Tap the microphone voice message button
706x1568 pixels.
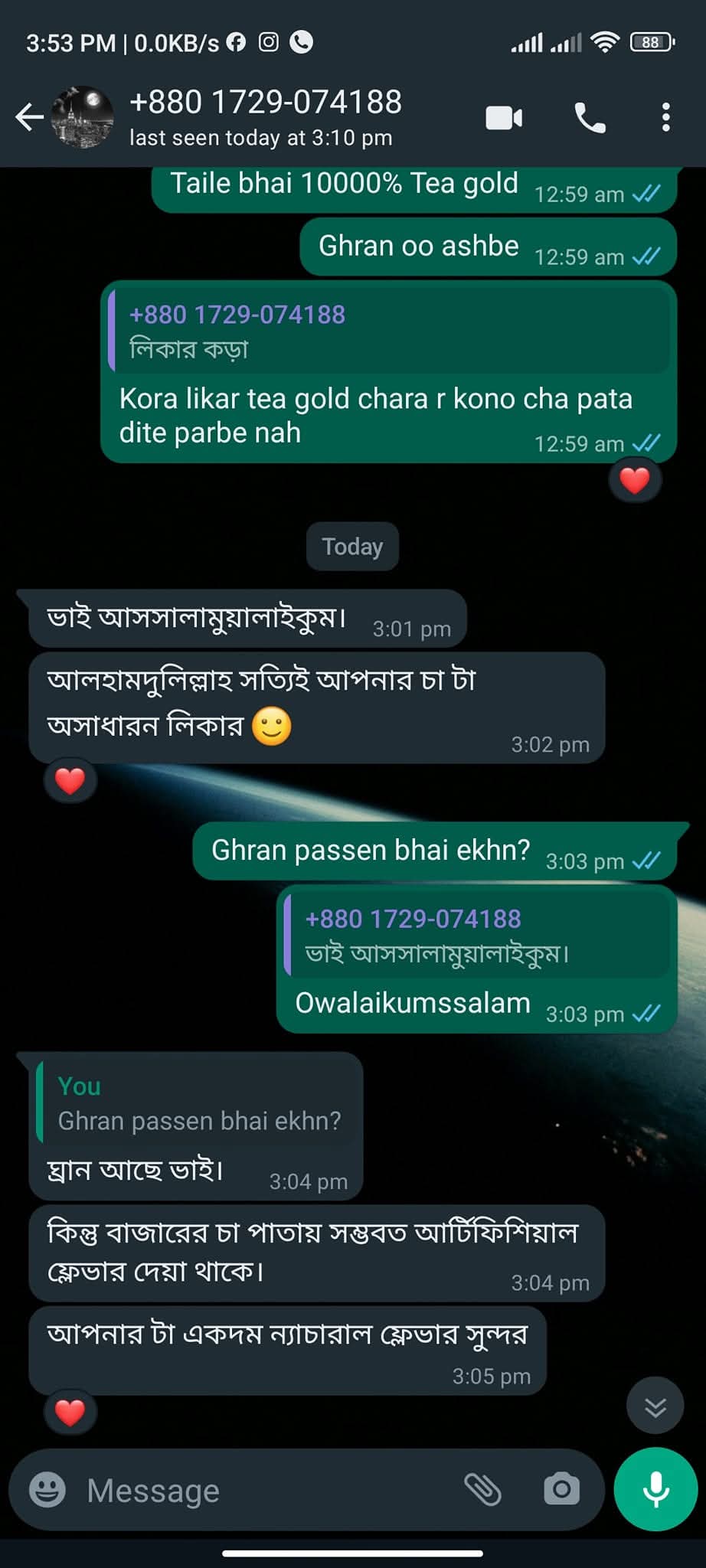655,1489
